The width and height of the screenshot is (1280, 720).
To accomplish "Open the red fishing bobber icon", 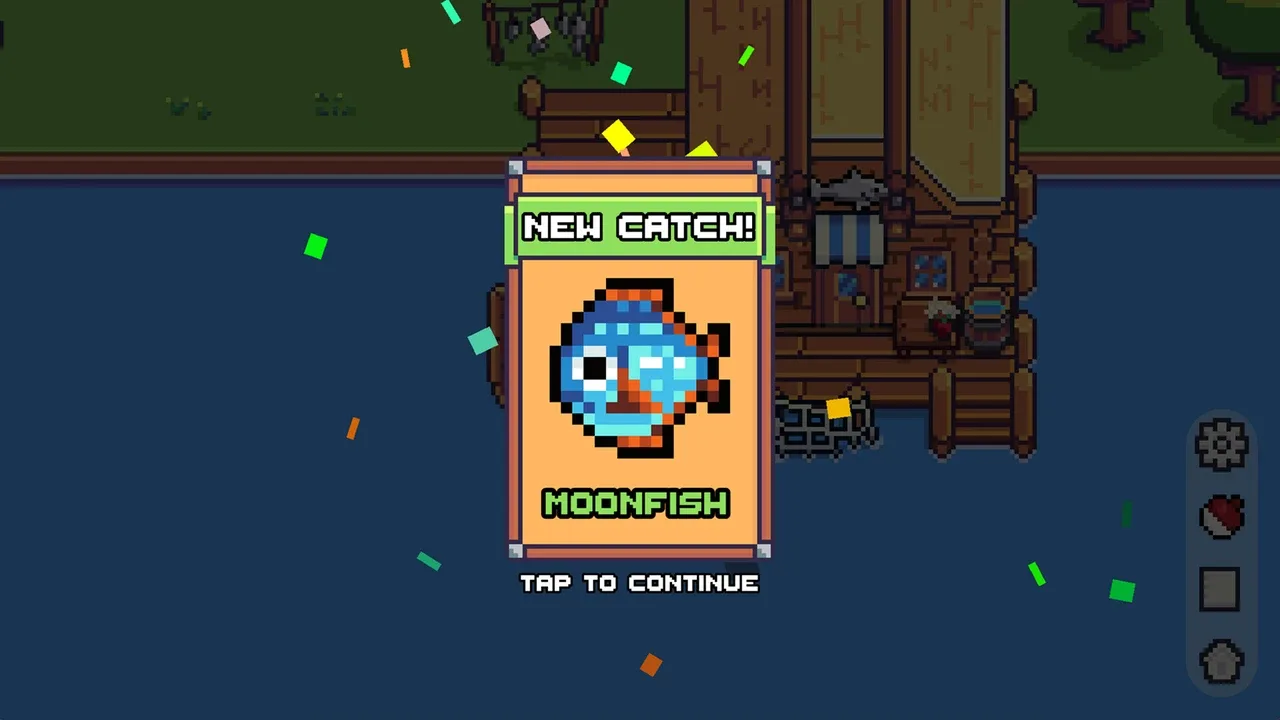I will [x=1221, y=517].
